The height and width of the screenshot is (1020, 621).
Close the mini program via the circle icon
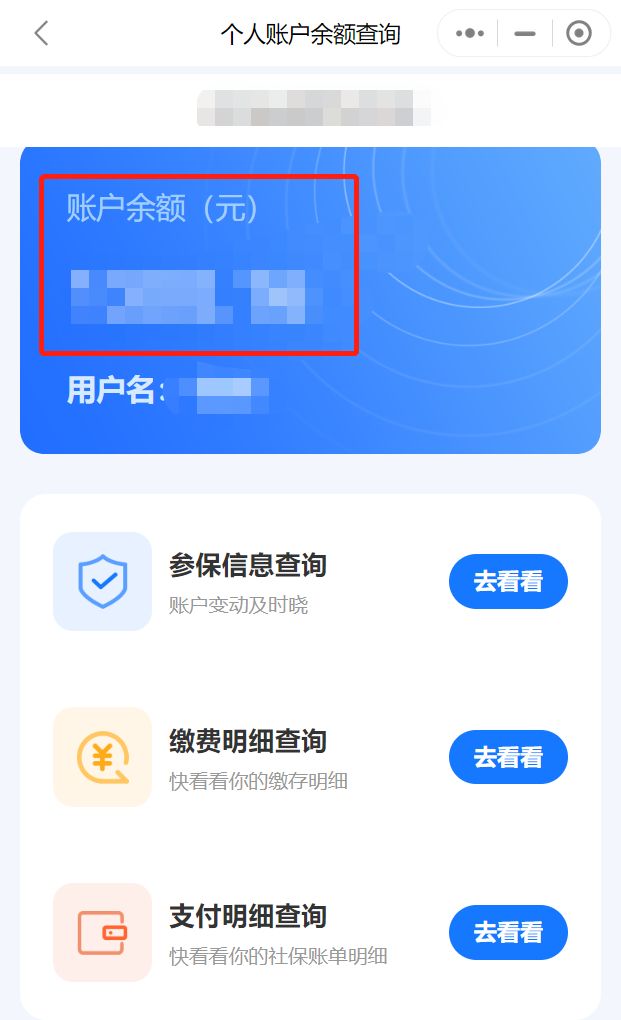[578, 33]
